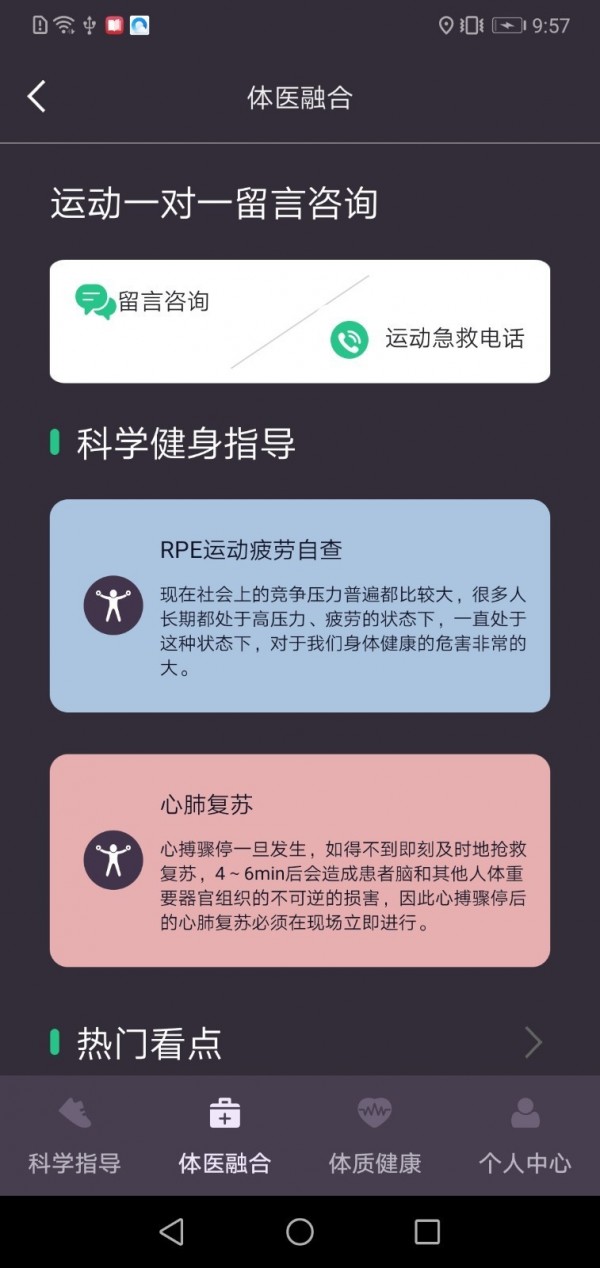600x1268 pixels.
Task: Open the RPE运动疲劳自查 card
Action: (300, 606)
